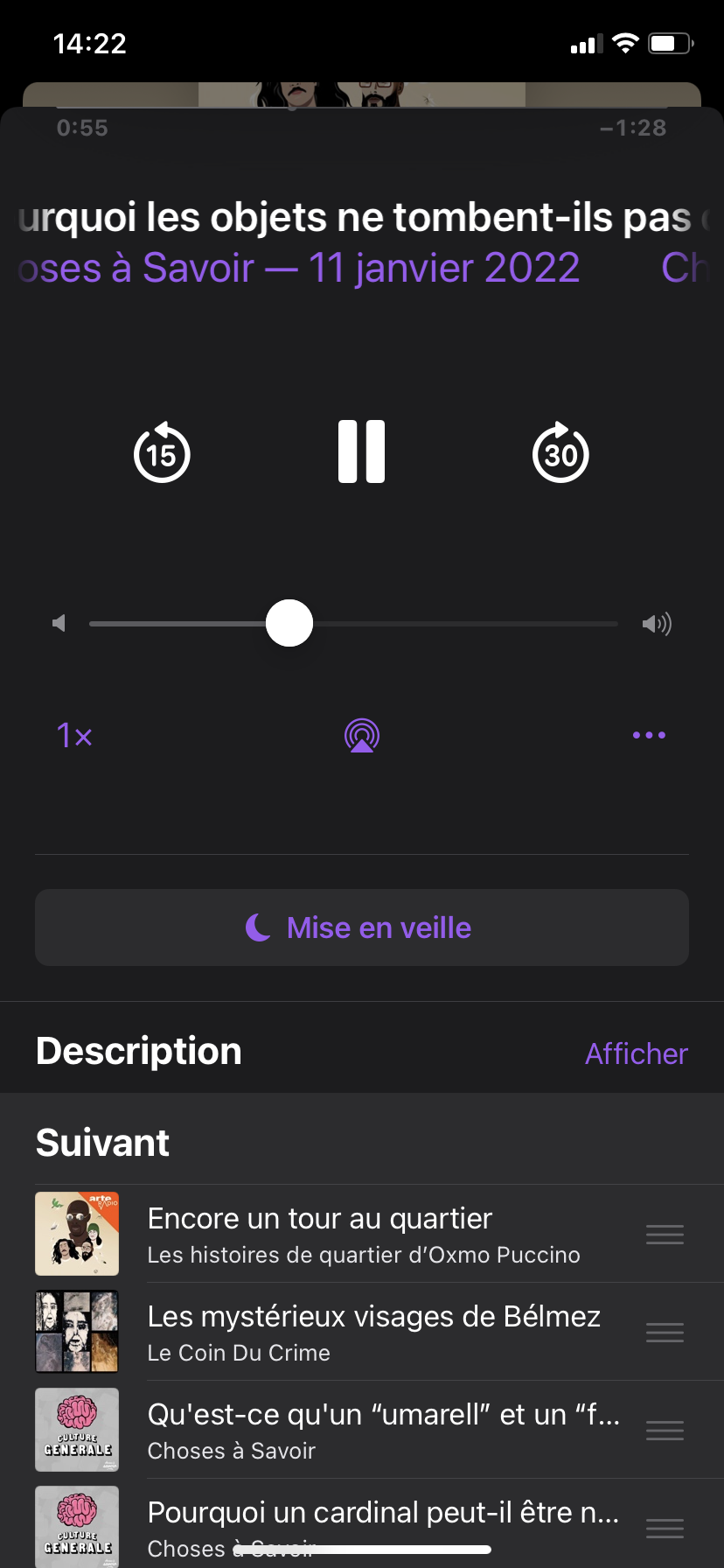Open the "umarell" episode from Choses à Savoir

click(x=382, y=1430)
